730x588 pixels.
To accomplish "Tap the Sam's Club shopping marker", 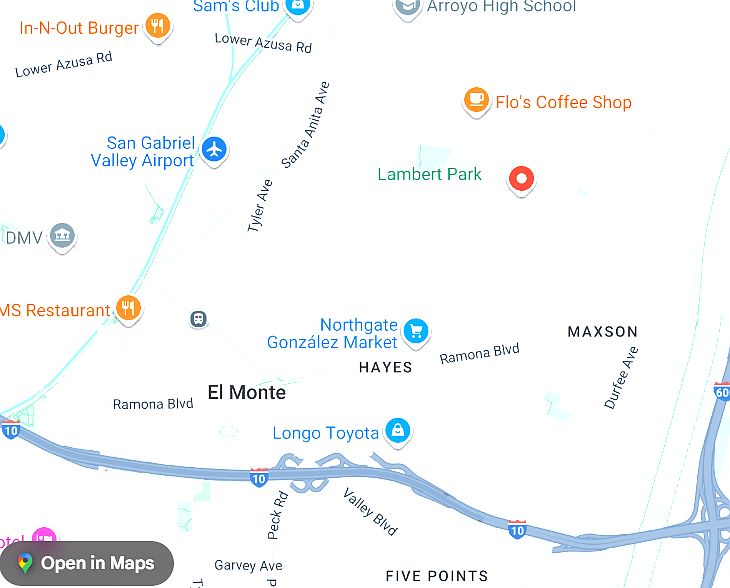I will point(297,7).
